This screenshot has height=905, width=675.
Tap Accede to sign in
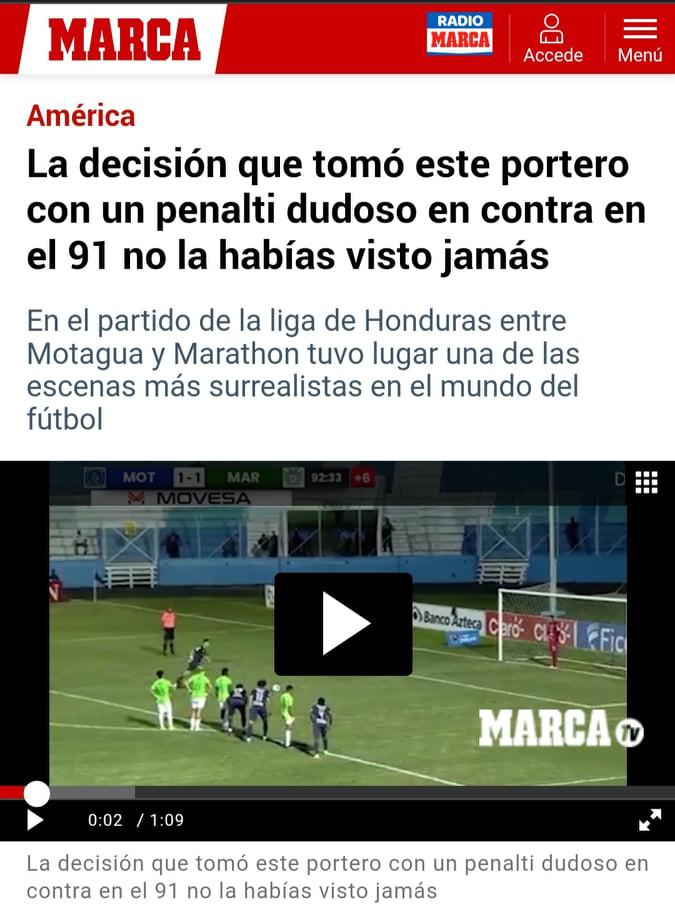point(552,39)
